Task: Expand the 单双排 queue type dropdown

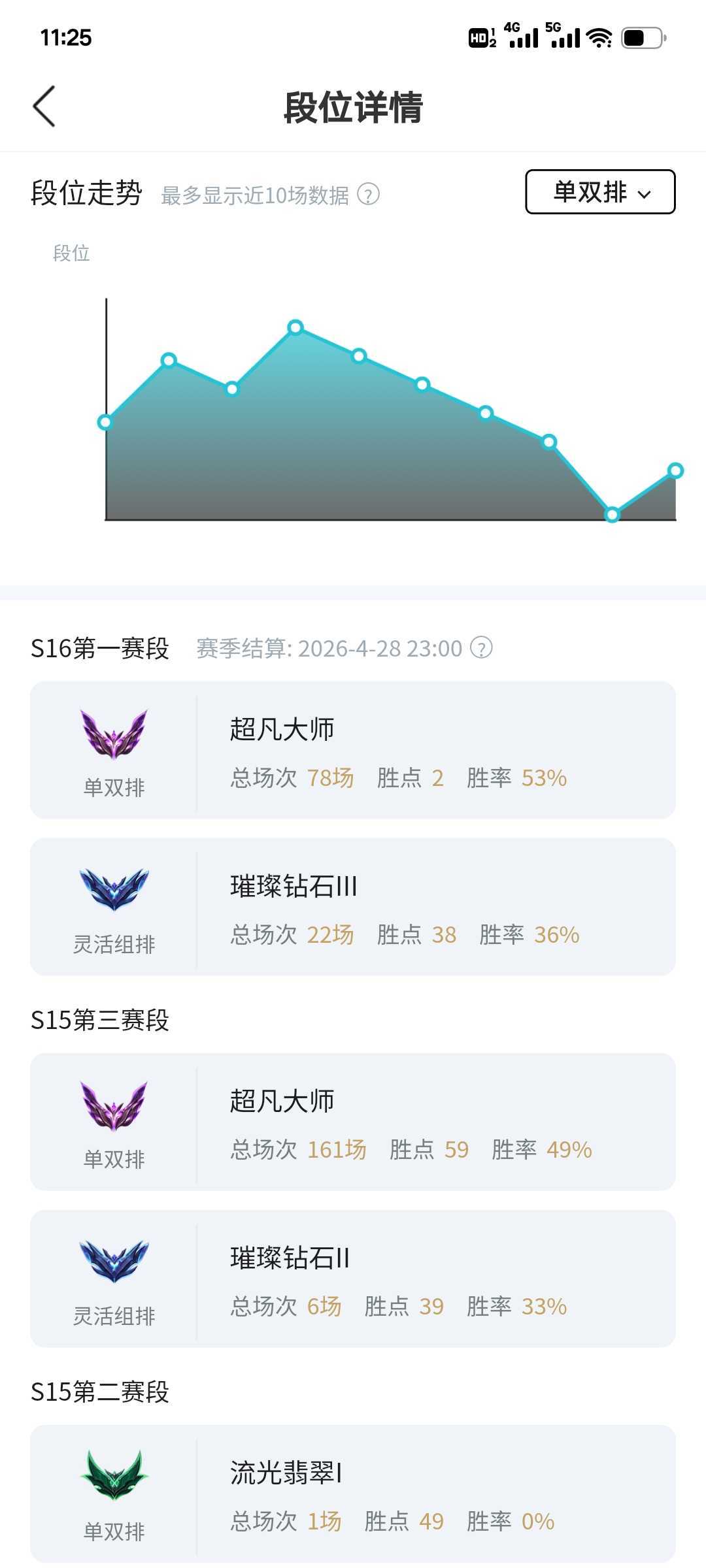Action: [x=600, y=192]
